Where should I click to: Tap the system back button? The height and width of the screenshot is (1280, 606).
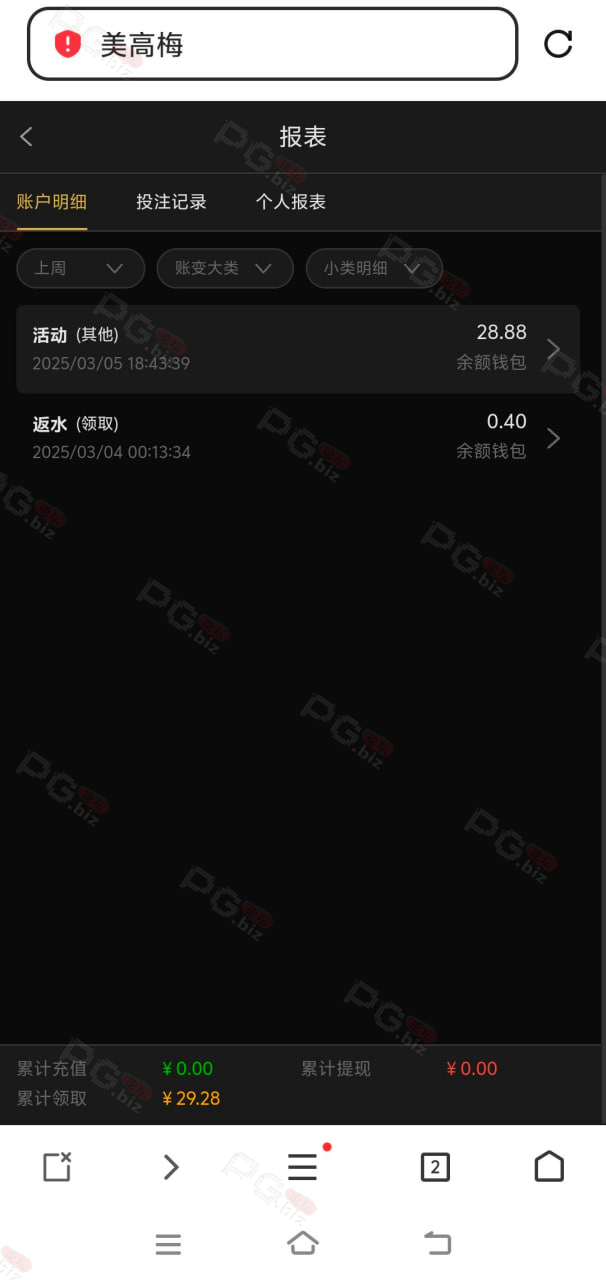[x=437, y=1244]
